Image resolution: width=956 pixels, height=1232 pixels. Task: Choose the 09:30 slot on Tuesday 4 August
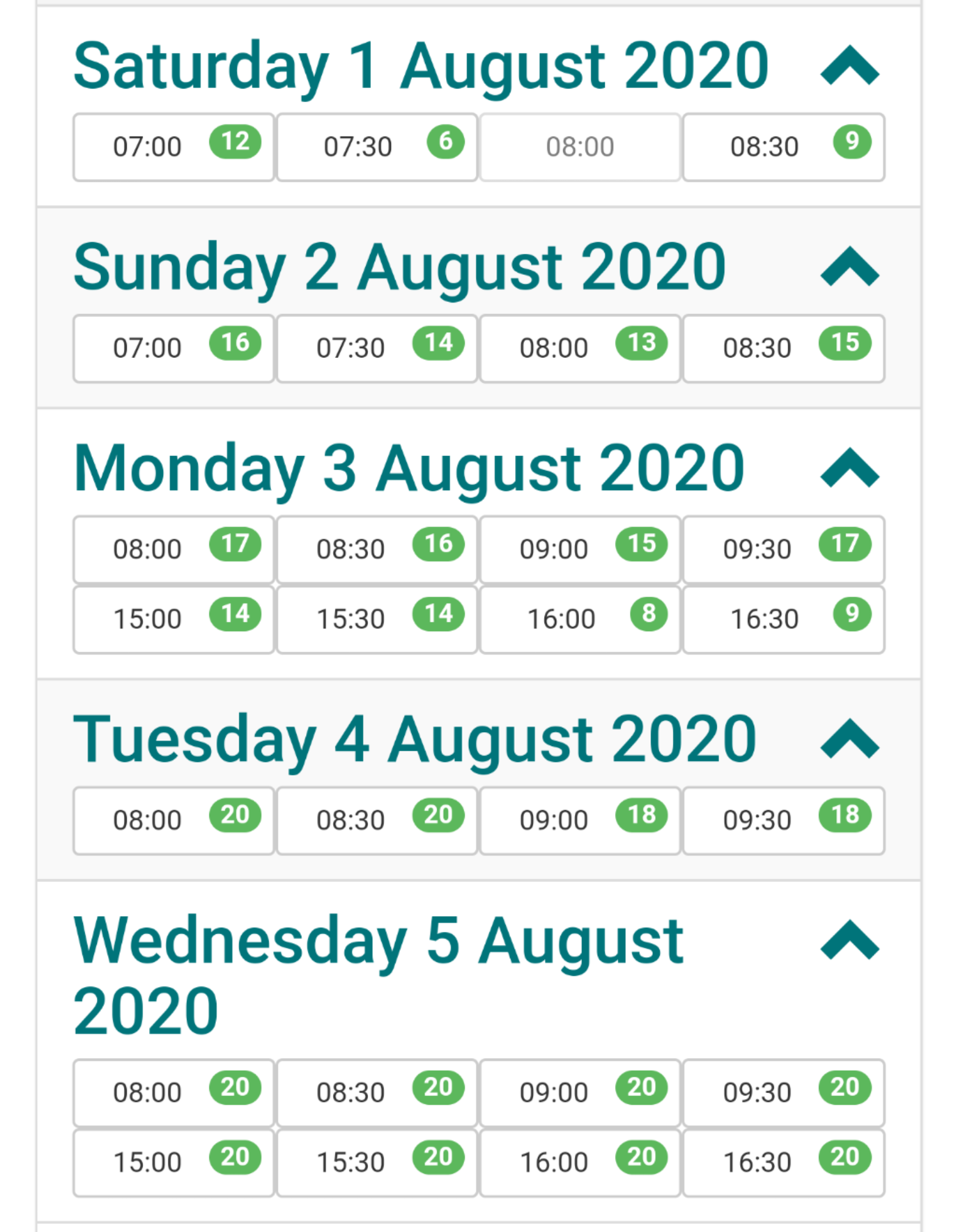[783, 821]
